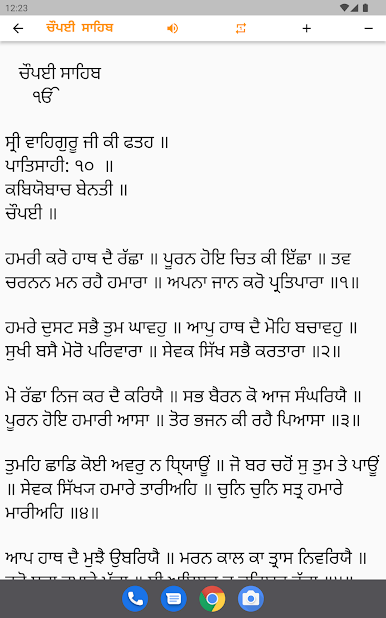
Task: Open the Phone app in dock
Action: coord(135,599)
